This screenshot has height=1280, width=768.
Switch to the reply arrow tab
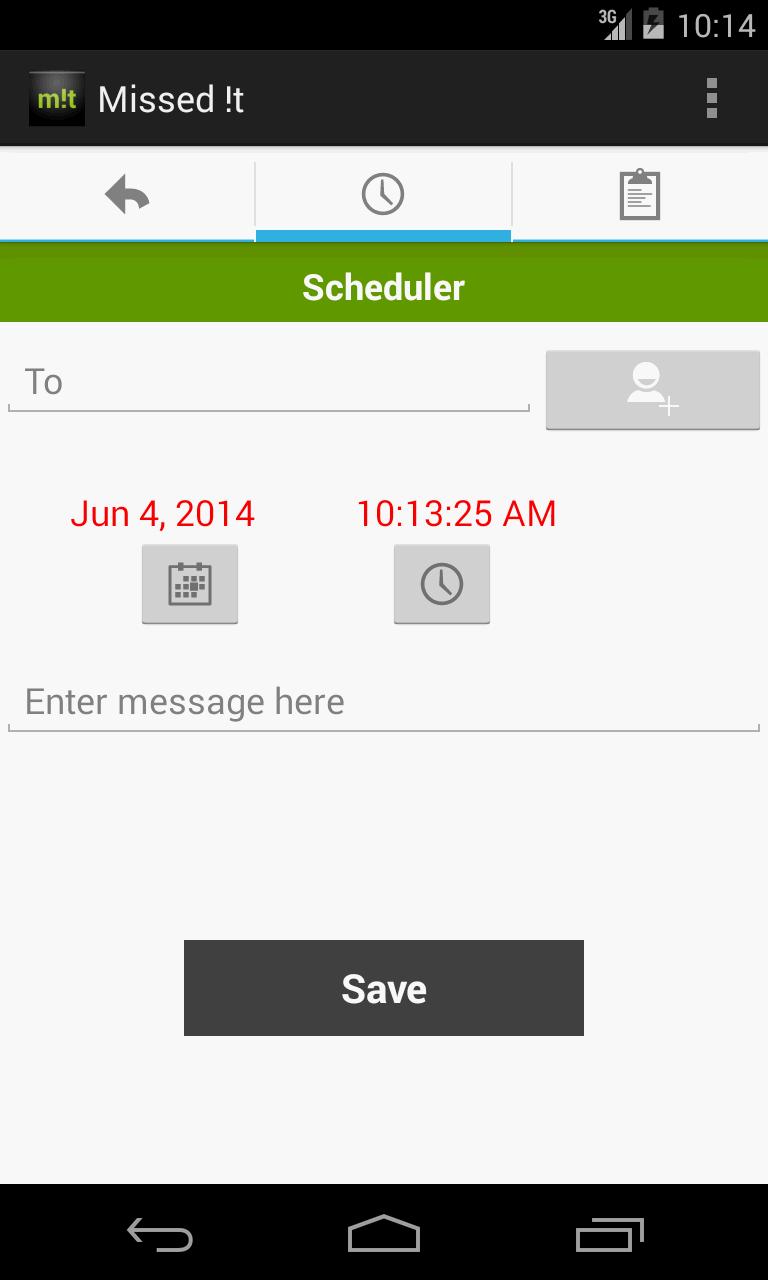[127, 195]
